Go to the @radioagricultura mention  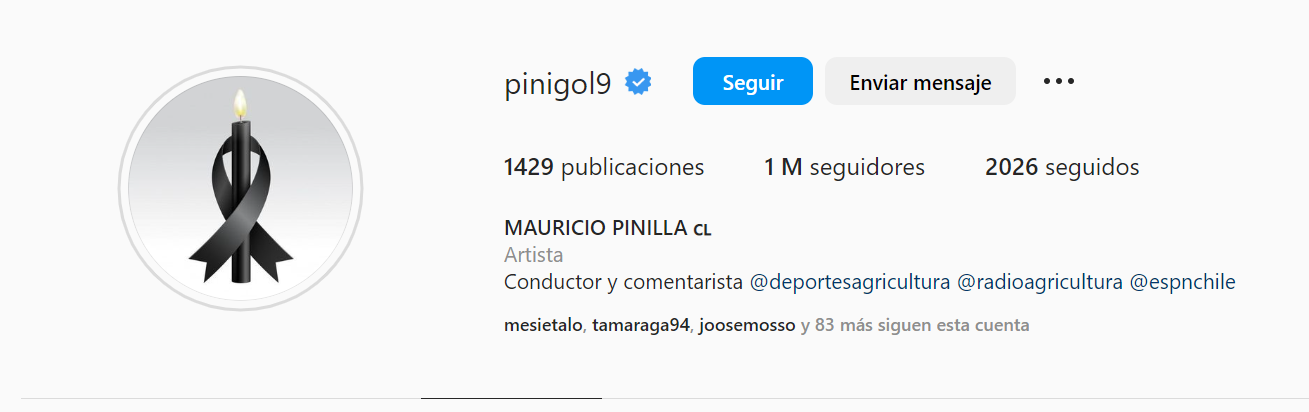point(1039,283)
